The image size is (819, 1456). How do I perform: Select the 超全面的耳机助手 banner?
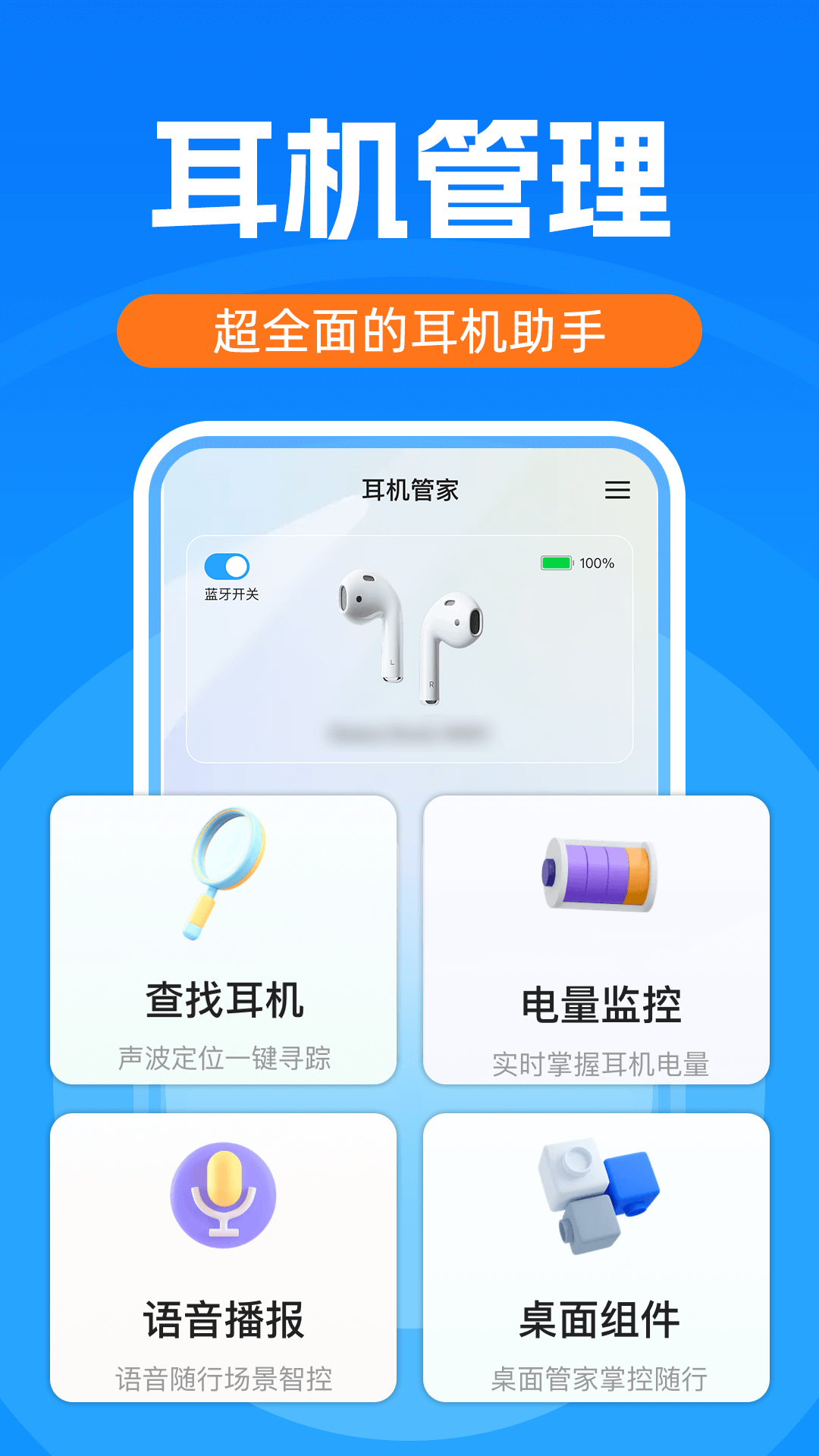click(x=409, y=328)
